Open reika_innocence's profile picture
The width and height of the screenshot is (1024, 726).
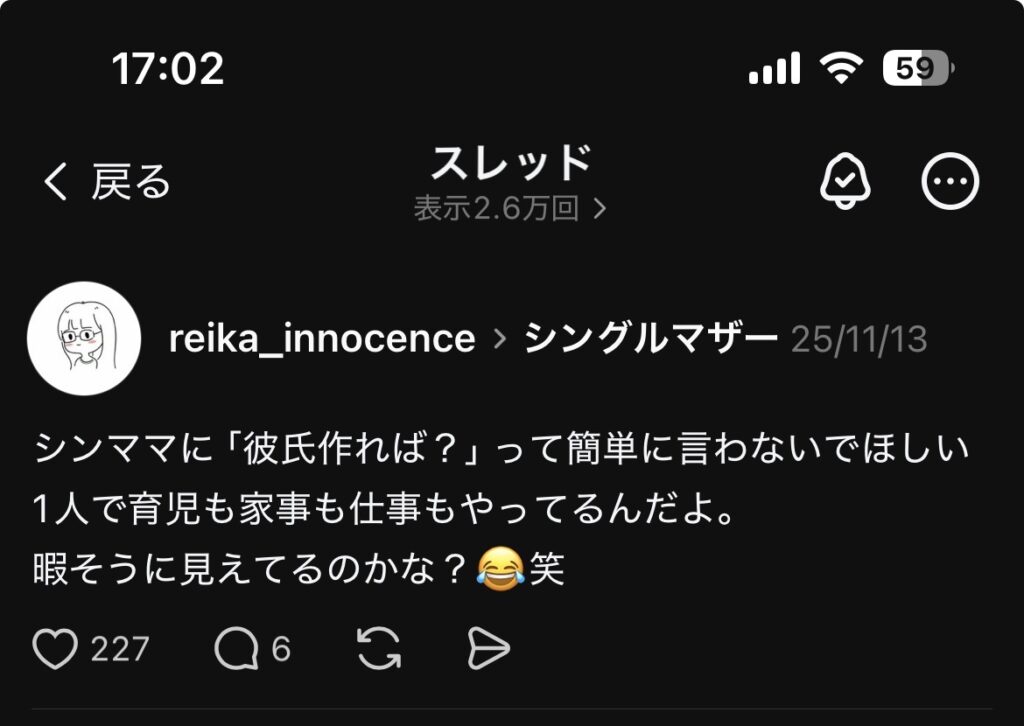[82, 340]
